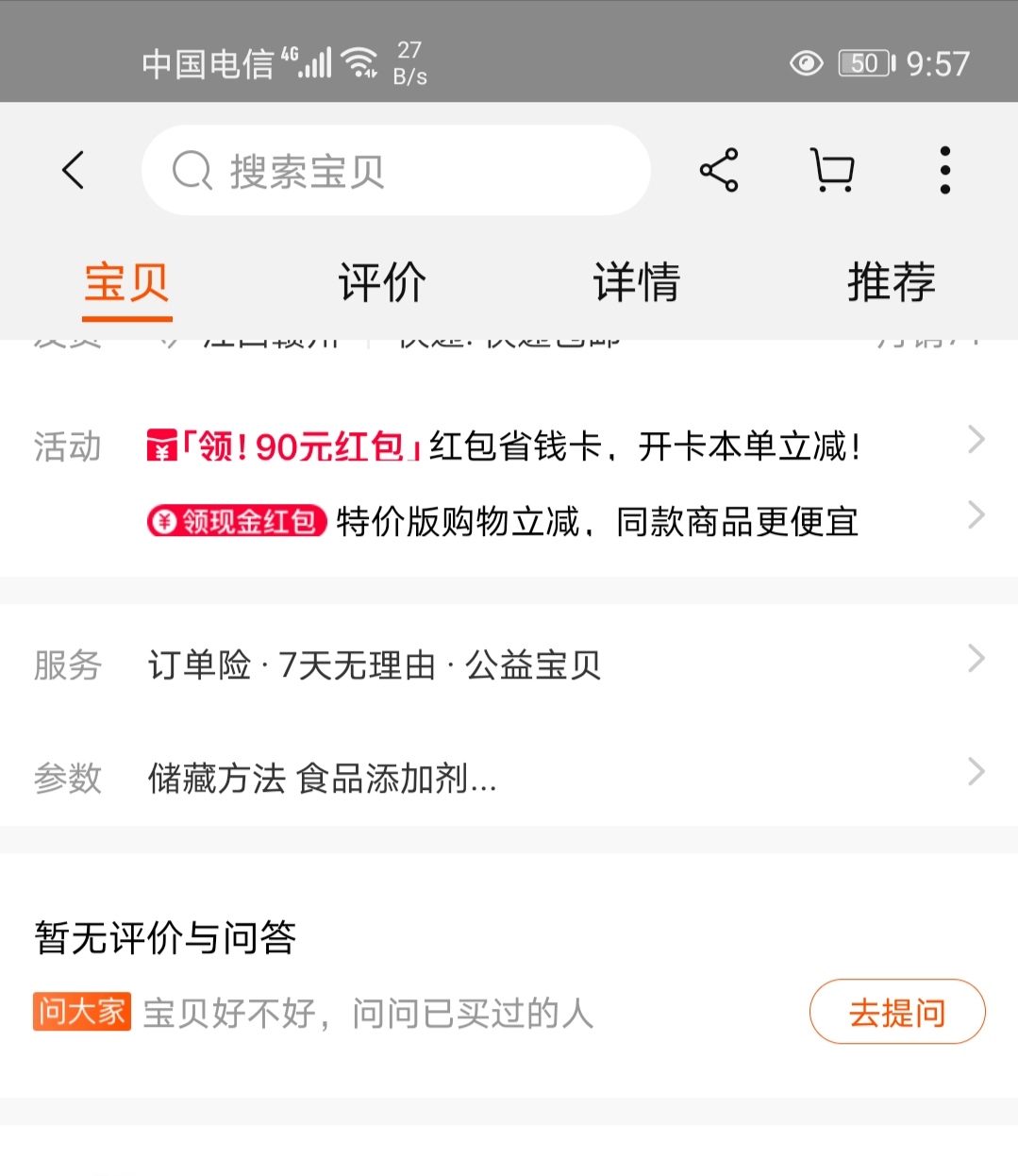Switch to the 推荐 tab

891,282
